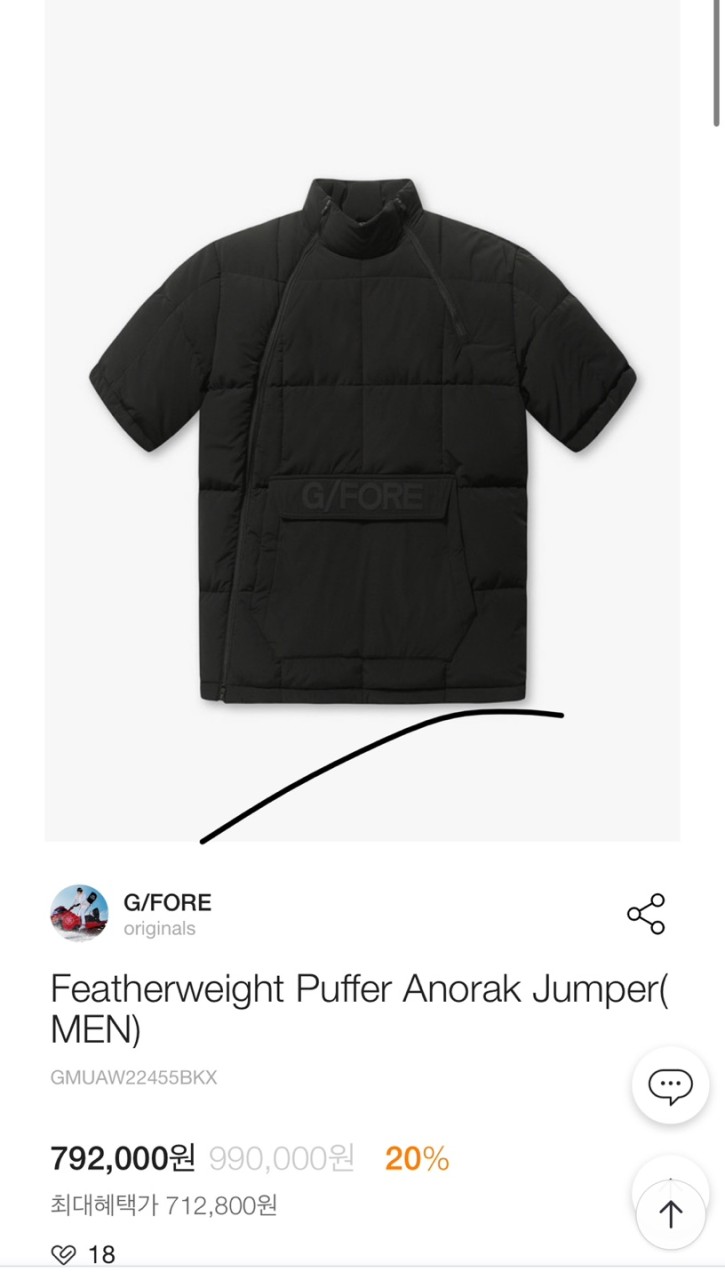The image size is (725, 1280).
Task: Jump back to top of page
Action: 670,1214
